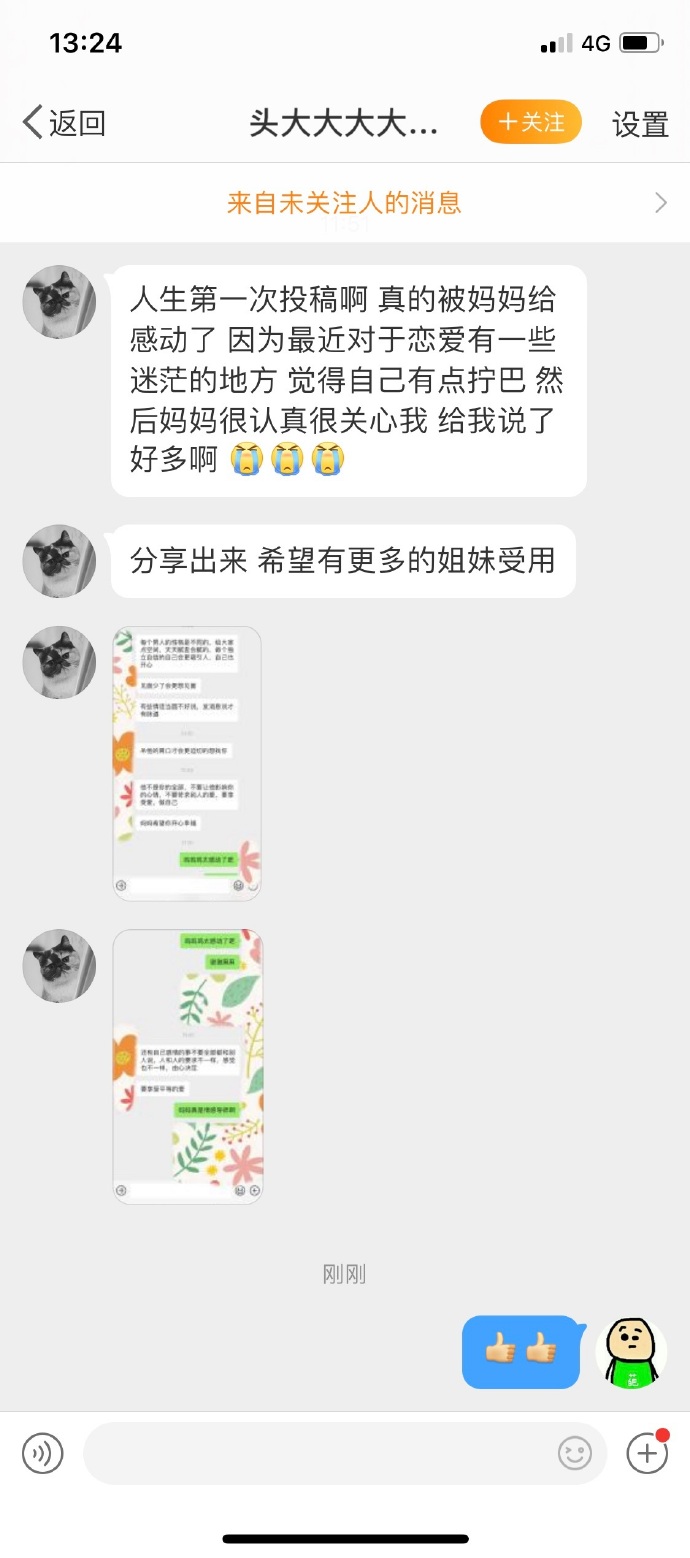The image size is (690, 1558).
Task: Open the 来自未关注人的消息 banner
Action: coord(345,203)
